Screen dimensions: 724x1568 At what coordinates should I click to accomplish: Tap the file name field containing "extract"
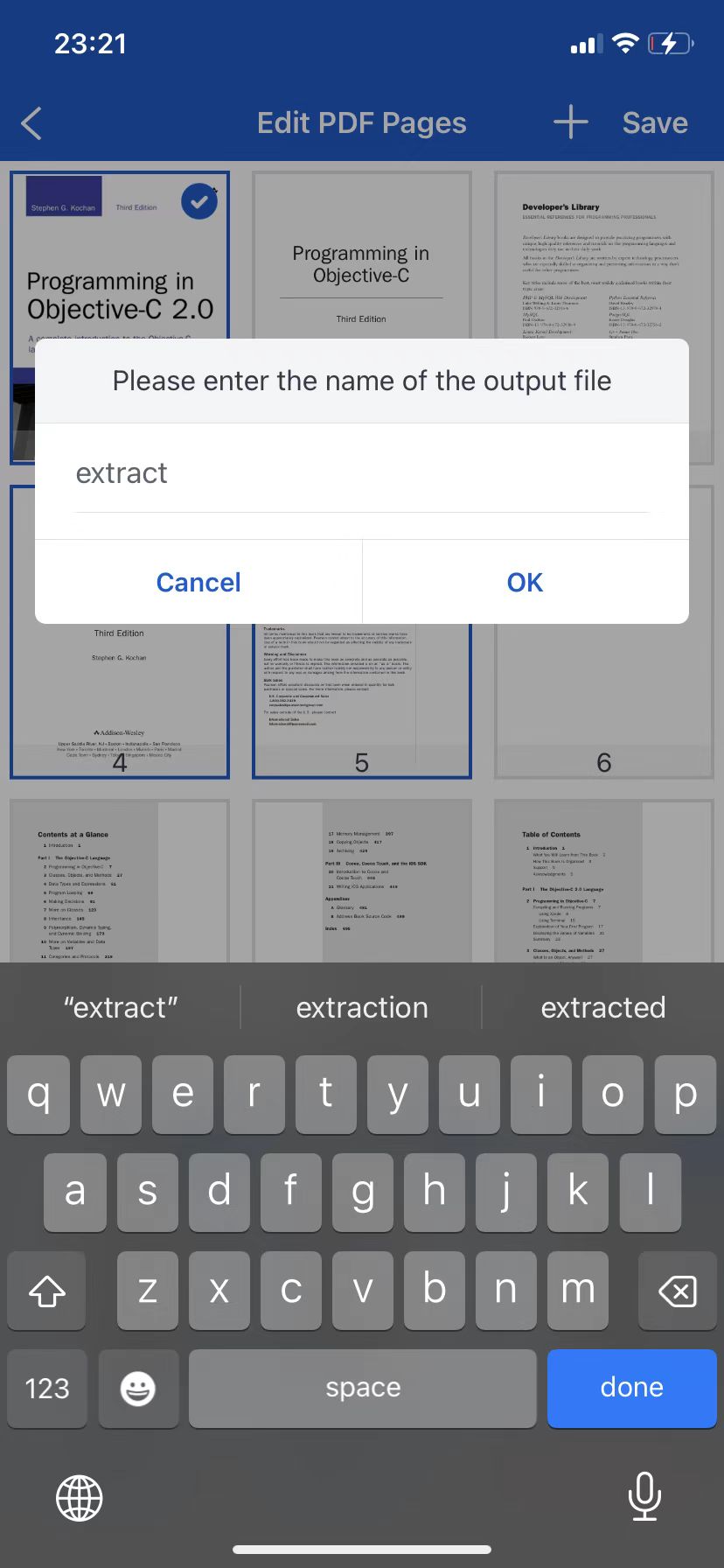coord(362,473)
